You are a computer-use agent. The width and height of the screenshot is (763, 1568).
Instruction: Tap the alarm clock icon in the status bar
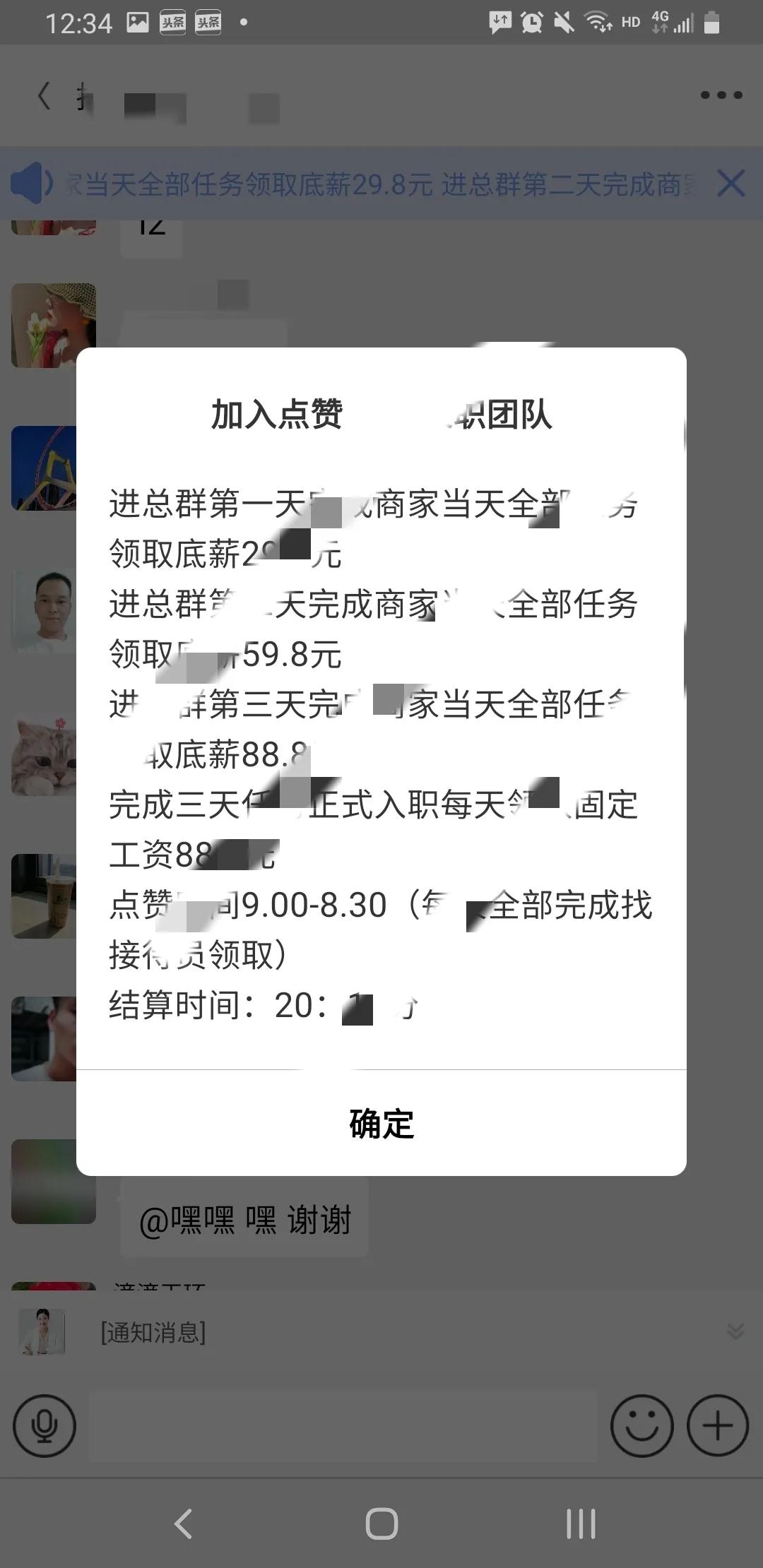(531, 21)
